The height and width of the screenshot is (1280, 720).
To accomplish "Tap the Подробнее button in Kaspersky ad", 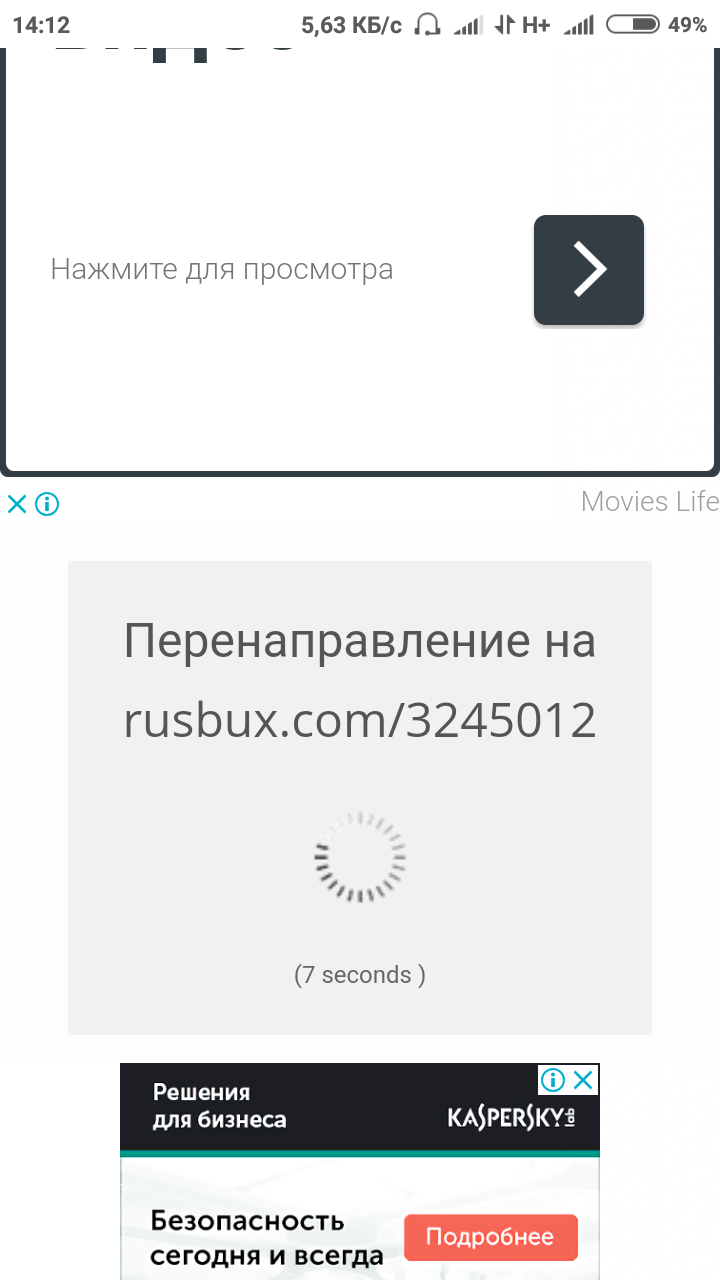I will tap(490, 1237).
